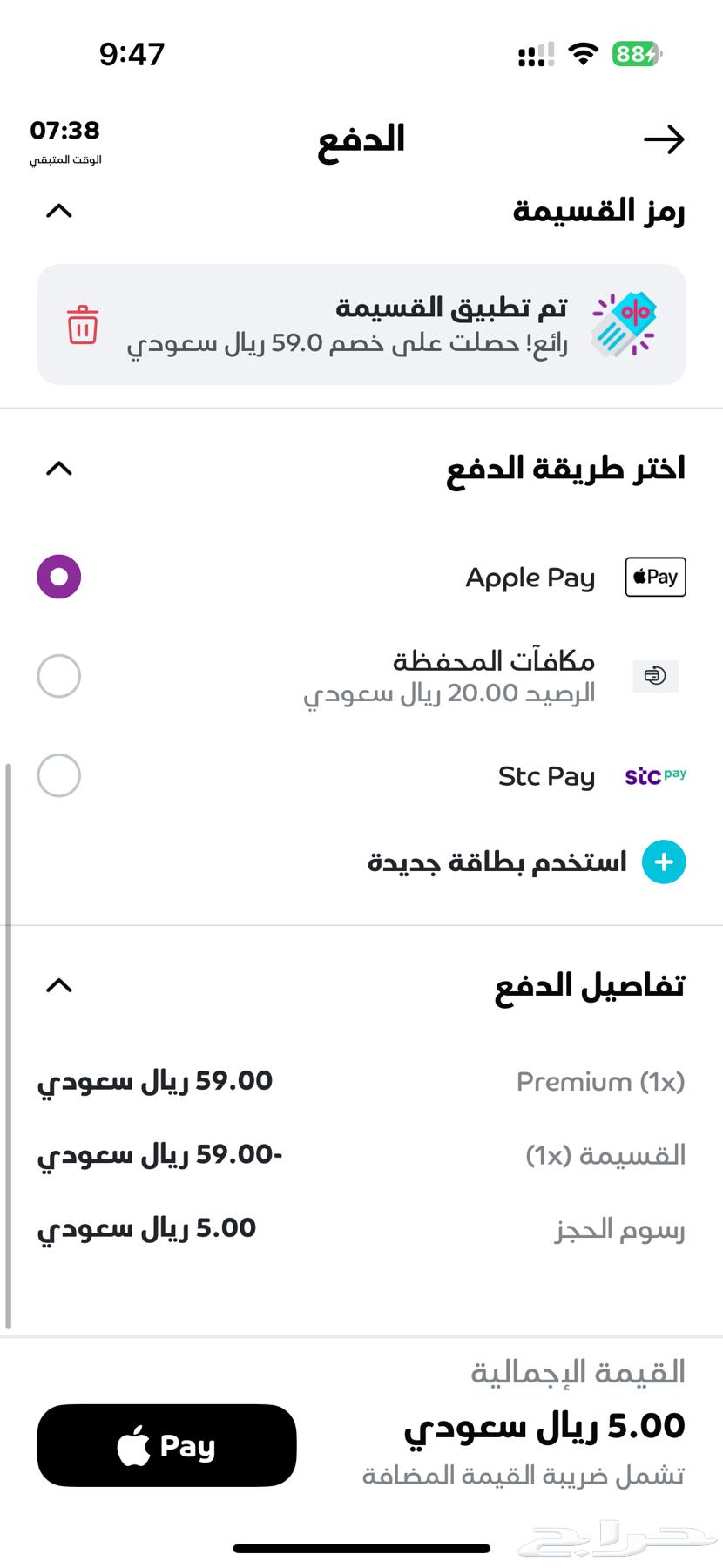Viewport: 723px width, 1568px height.
Task: Collapse the اختر طريقة الدفع section
Action: [58, 469]
